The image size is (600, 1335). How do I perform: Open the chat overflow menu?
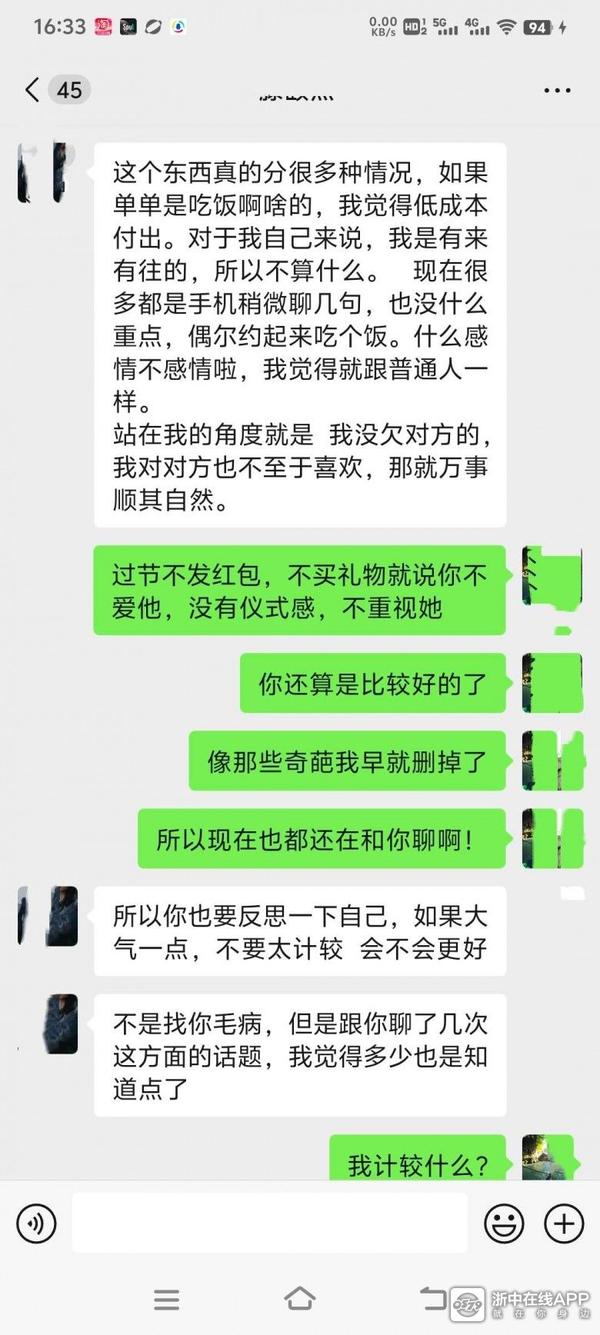557,90
